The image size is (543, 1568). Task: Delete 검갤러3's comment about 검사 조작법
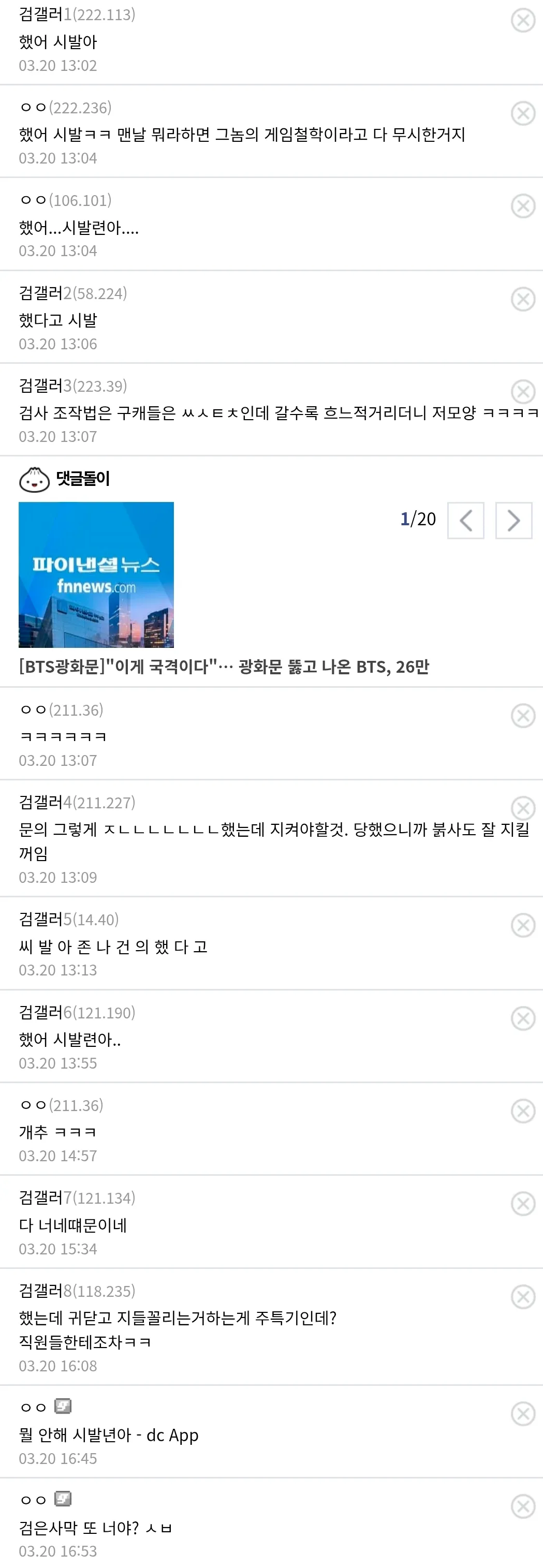[x=523, y=391]
